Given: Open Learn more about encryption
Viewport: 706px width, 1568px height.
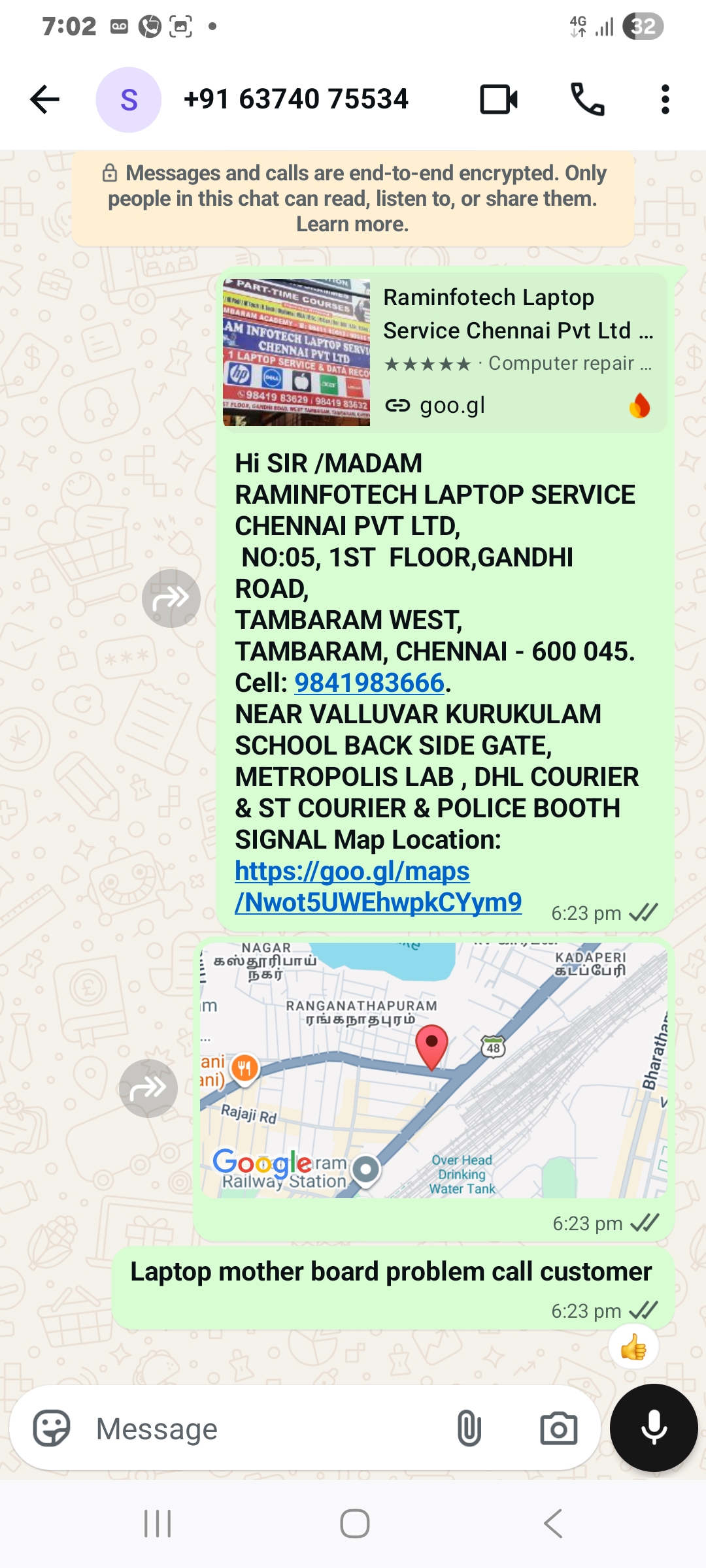Looking at the screenshot, I should tap(352, 224).
